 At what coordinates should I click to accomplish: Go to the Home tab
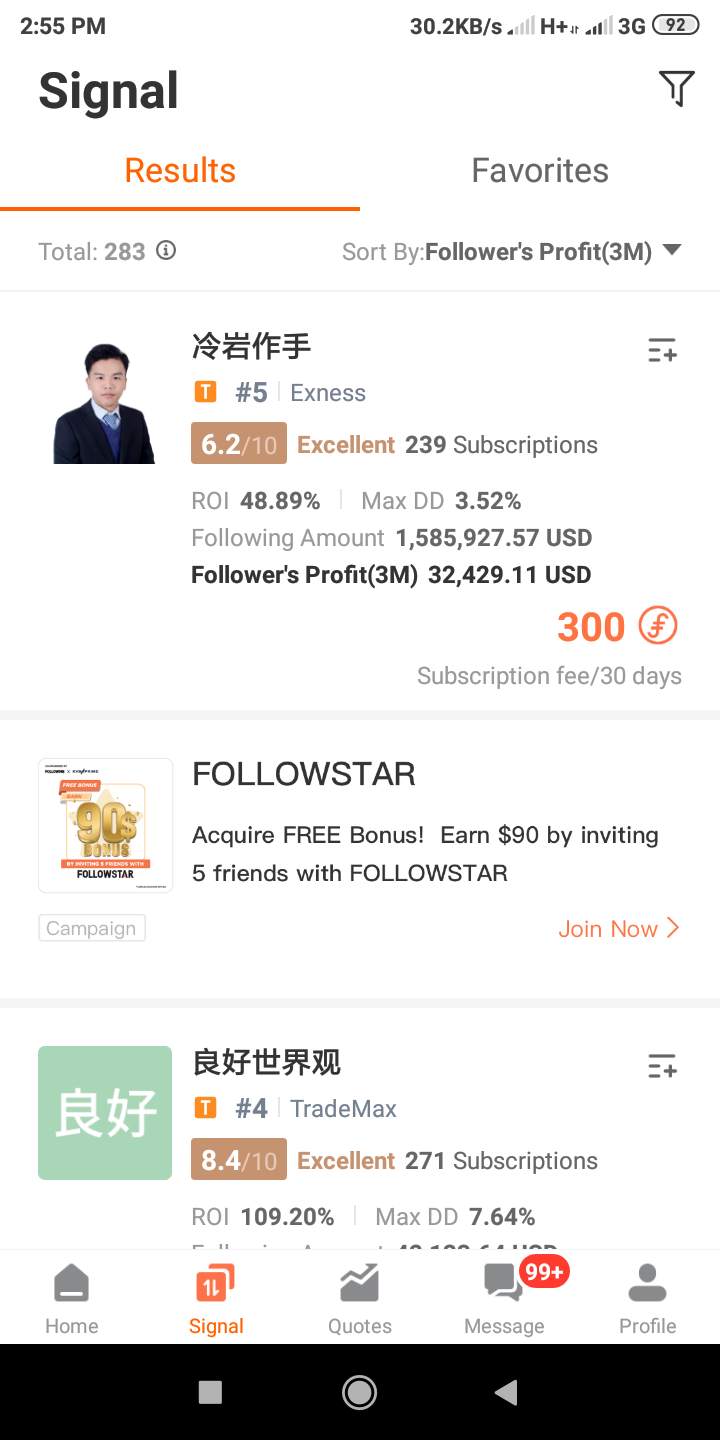point(72,1298)
